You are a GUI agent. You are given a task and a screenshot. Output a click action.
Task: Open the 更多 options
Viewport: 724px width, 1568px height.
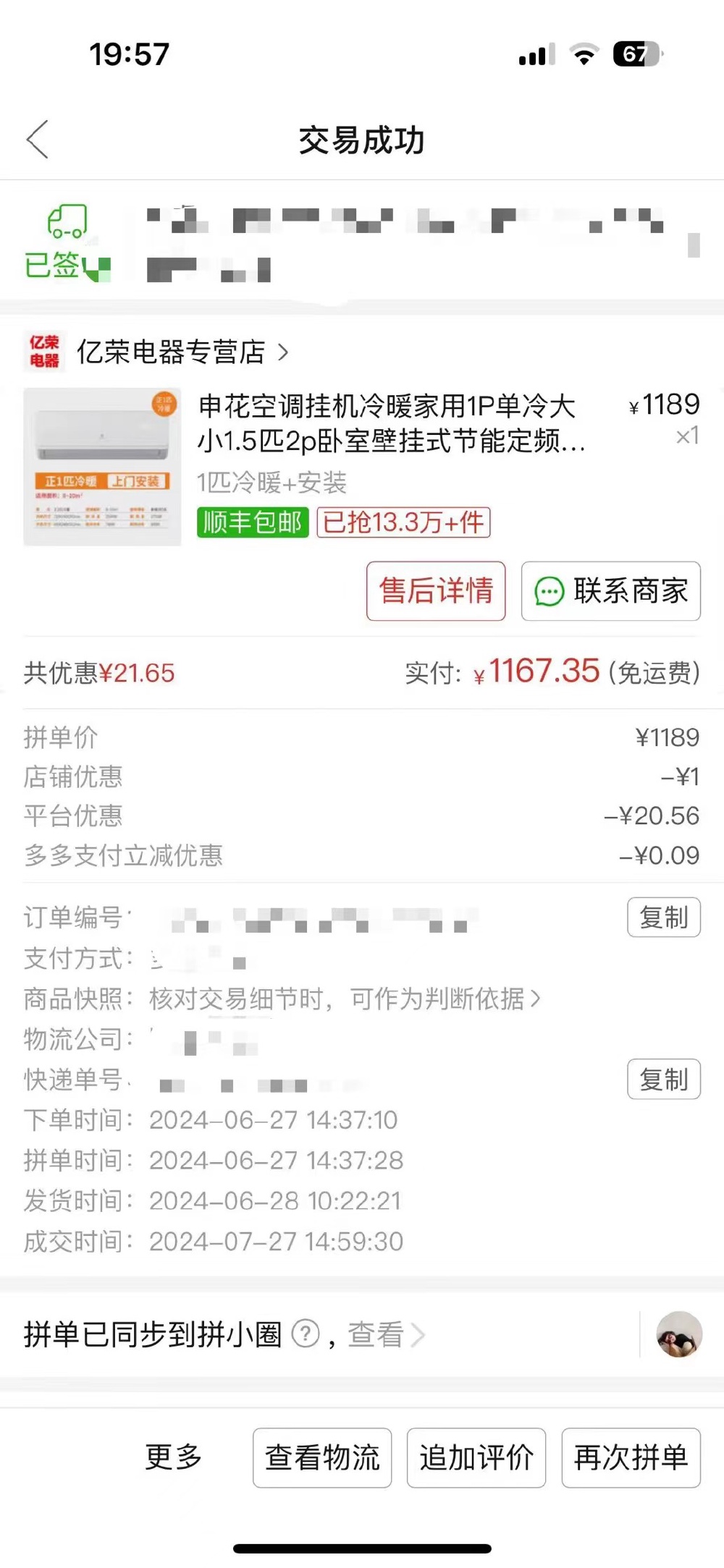[174, 1457]
